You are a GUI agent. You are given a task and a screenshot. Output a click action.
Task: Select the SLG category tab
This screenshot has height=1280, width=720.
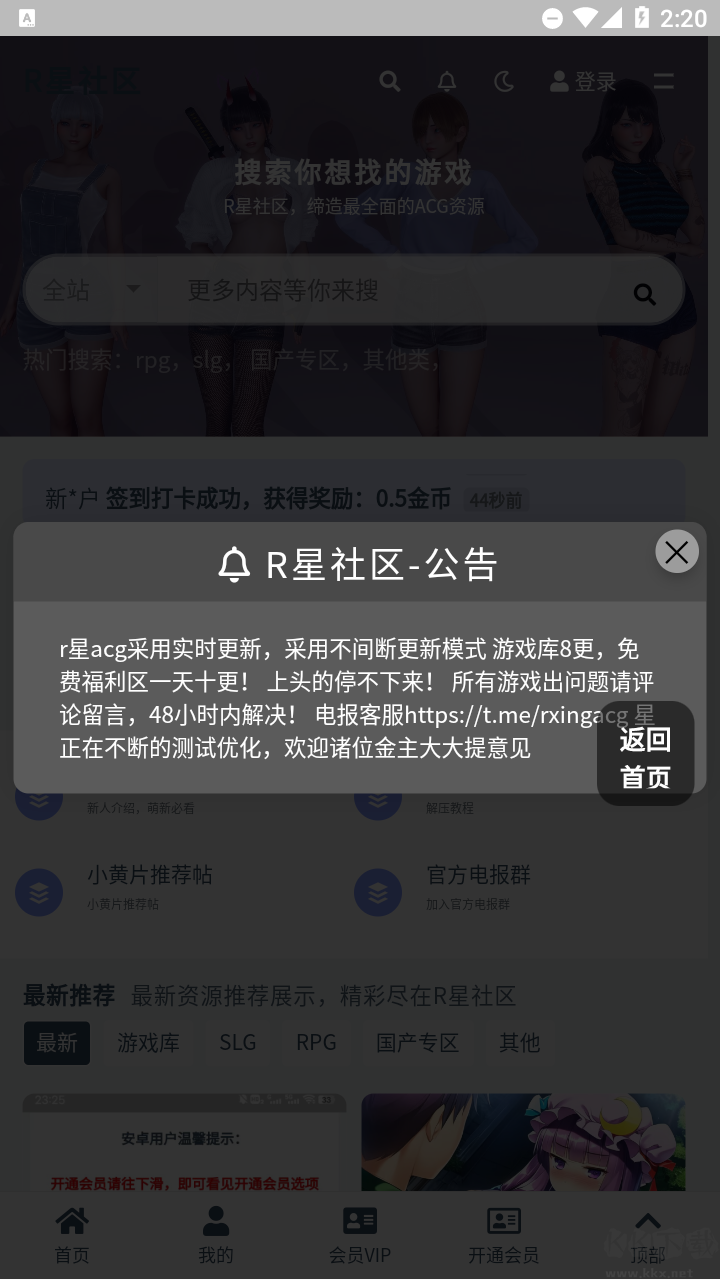tap(237, 1042)
